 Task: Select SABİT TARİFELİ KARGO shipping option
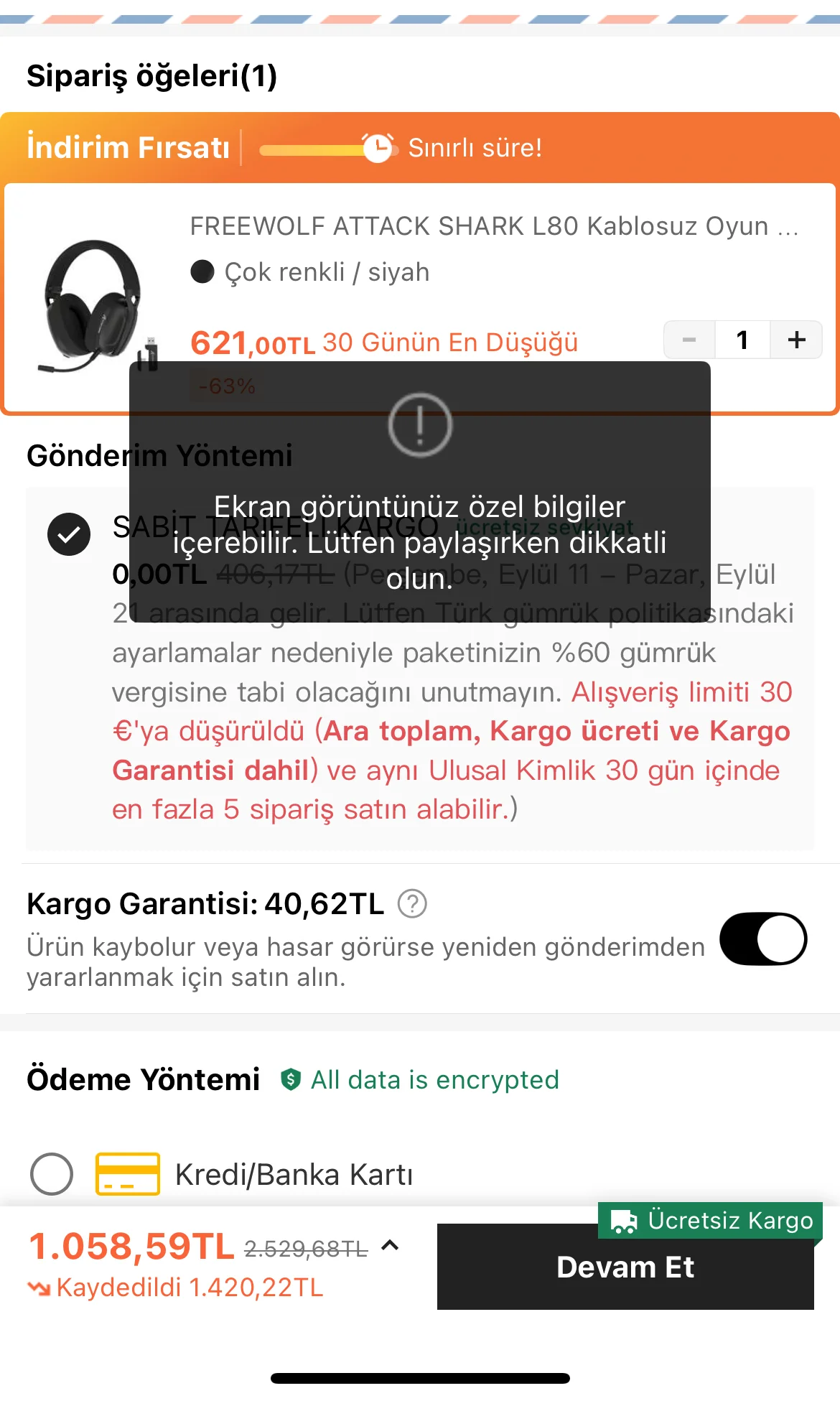pos(69,534)
